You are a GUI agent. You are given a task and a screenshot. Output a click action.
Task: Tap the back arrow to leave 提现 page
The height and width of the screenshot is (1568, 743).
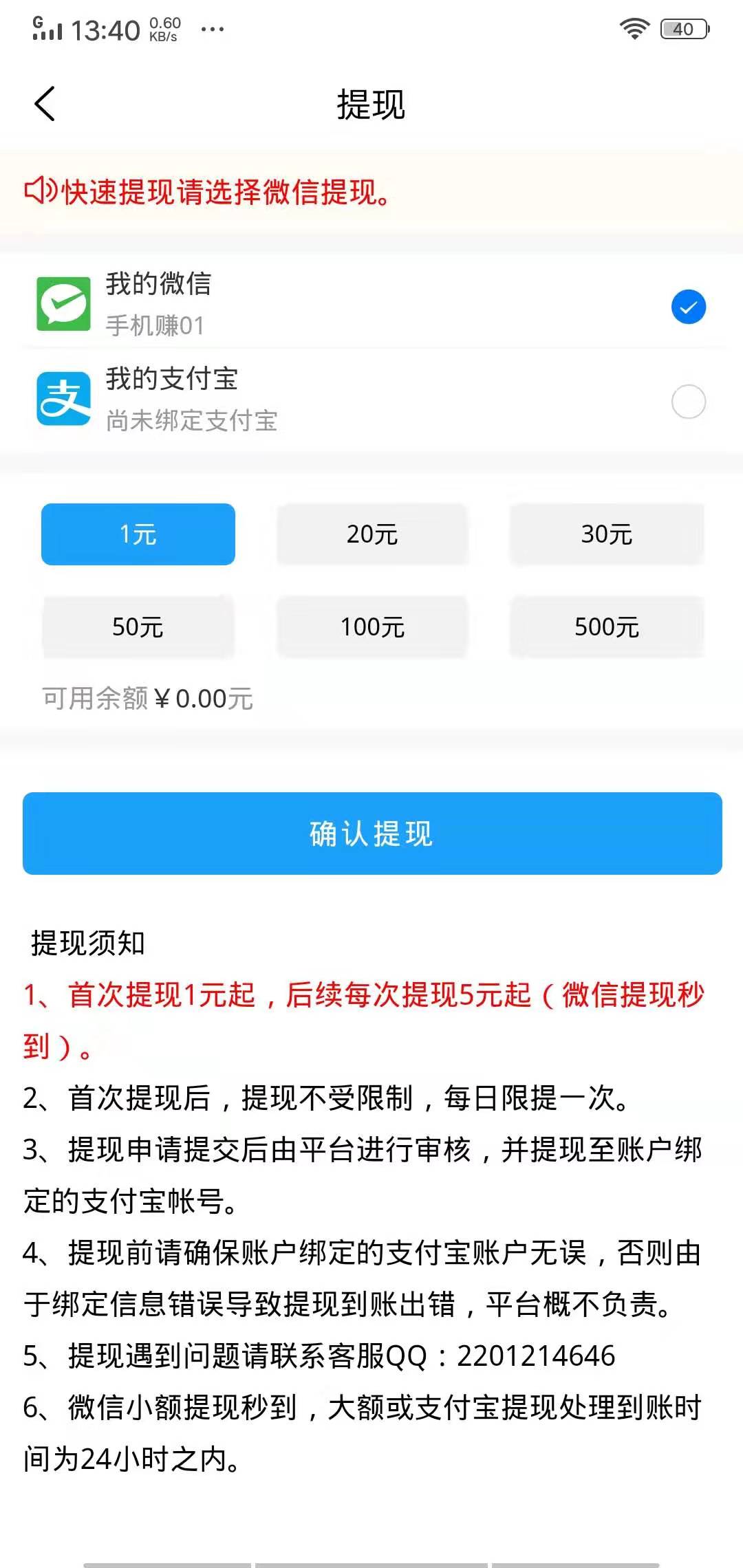[x=45, y=105]
